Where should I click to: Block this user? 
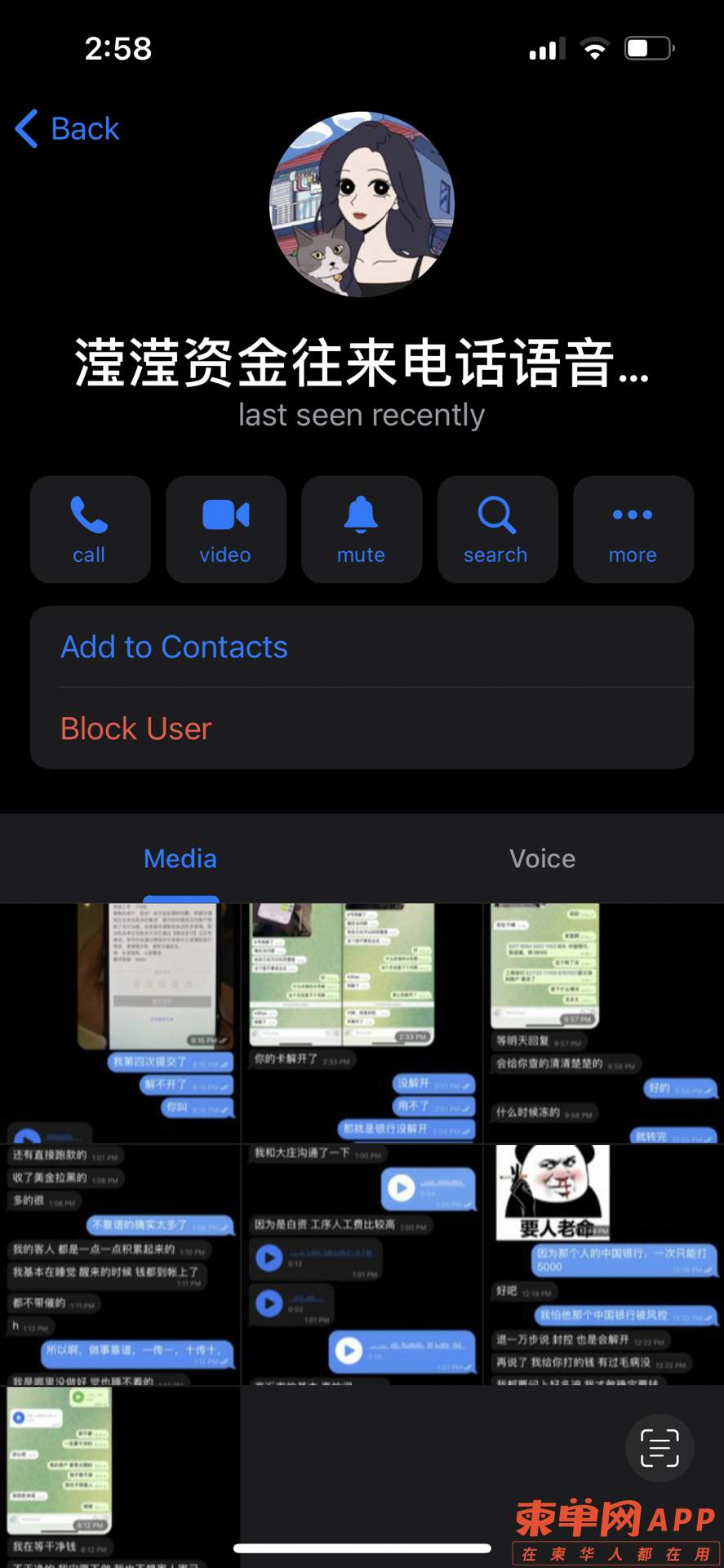point(136,728)
